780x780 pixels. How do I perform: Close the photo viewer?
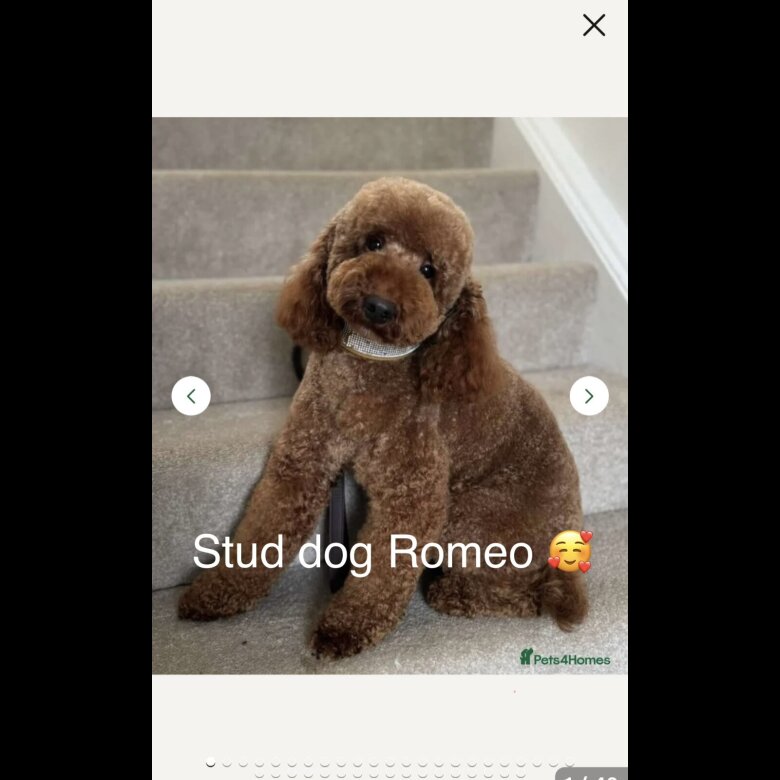tap(594, 26)
